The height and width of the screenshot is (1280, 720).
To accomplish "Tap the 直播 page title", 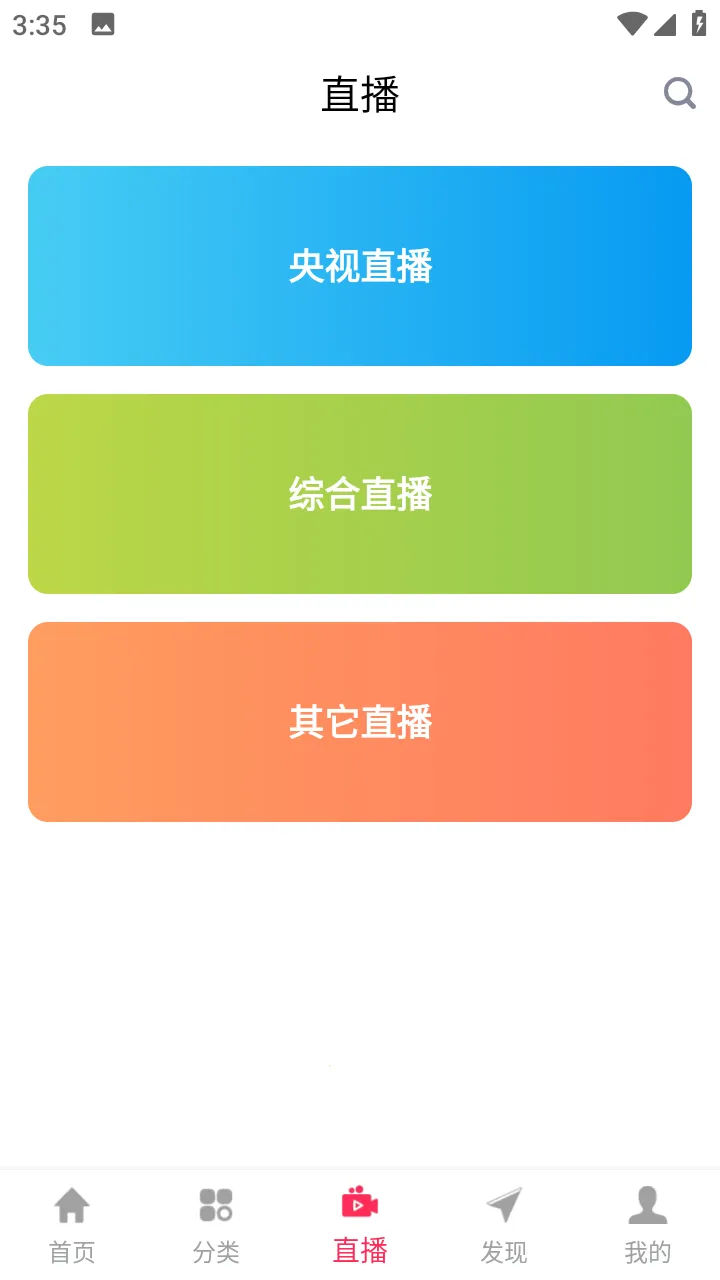I will pyautogui.click(x=360, y=94).
